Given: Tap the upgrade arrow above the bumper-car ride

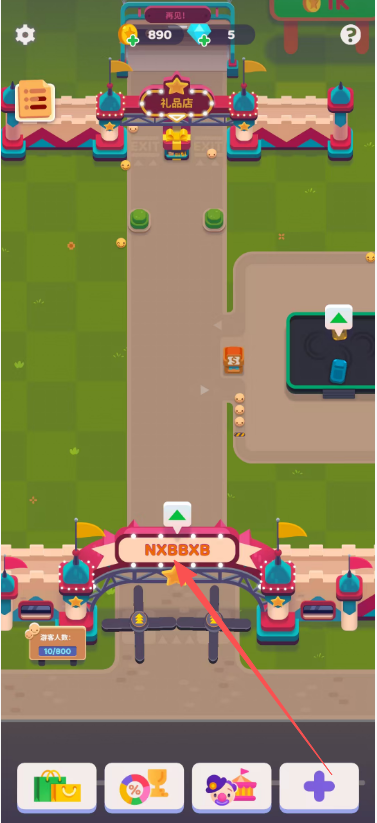Looking at the screenshot, I should click(x=339, y=318).
